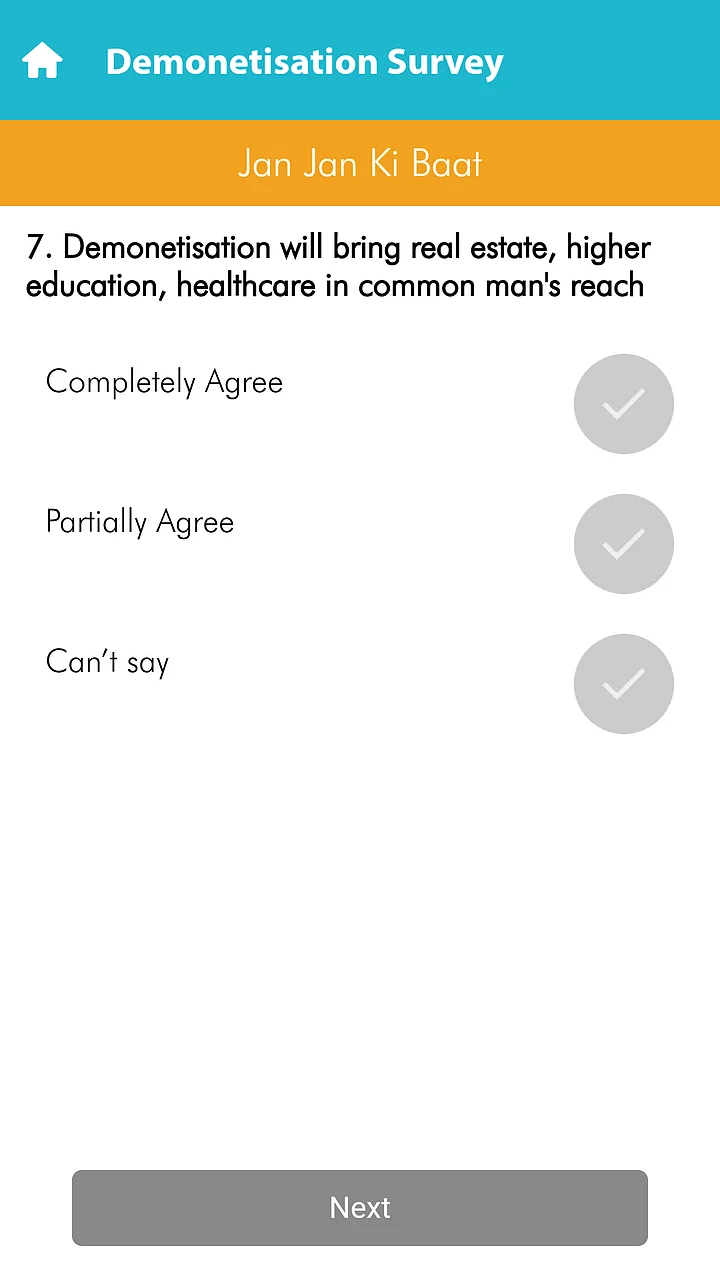Select the Completely Agree option
Image resolution: width=720 pixels, height=1280 pixels.
[x=623, y=404]
